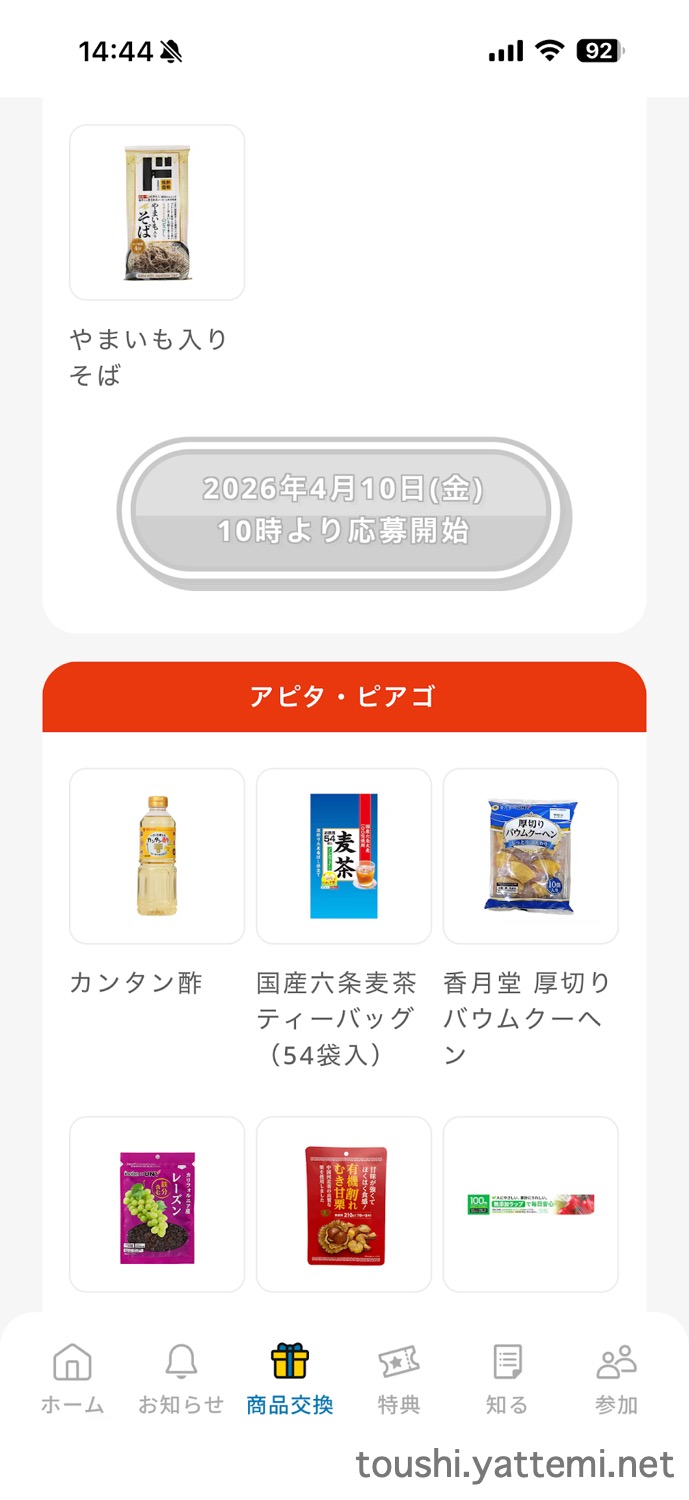The image size is (689, 1500).
Task: Open the カンタン酢 product tile
Action: click(157, 856)
